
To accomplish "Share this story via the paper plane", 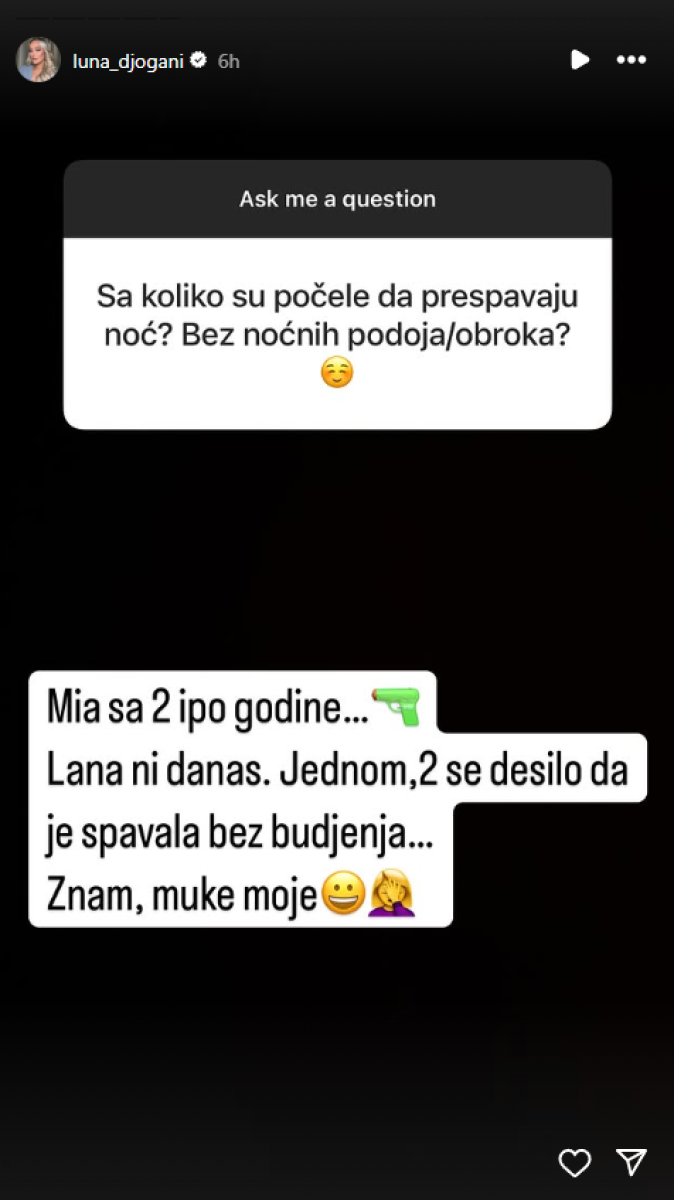I will click(x=631, y=1161).
